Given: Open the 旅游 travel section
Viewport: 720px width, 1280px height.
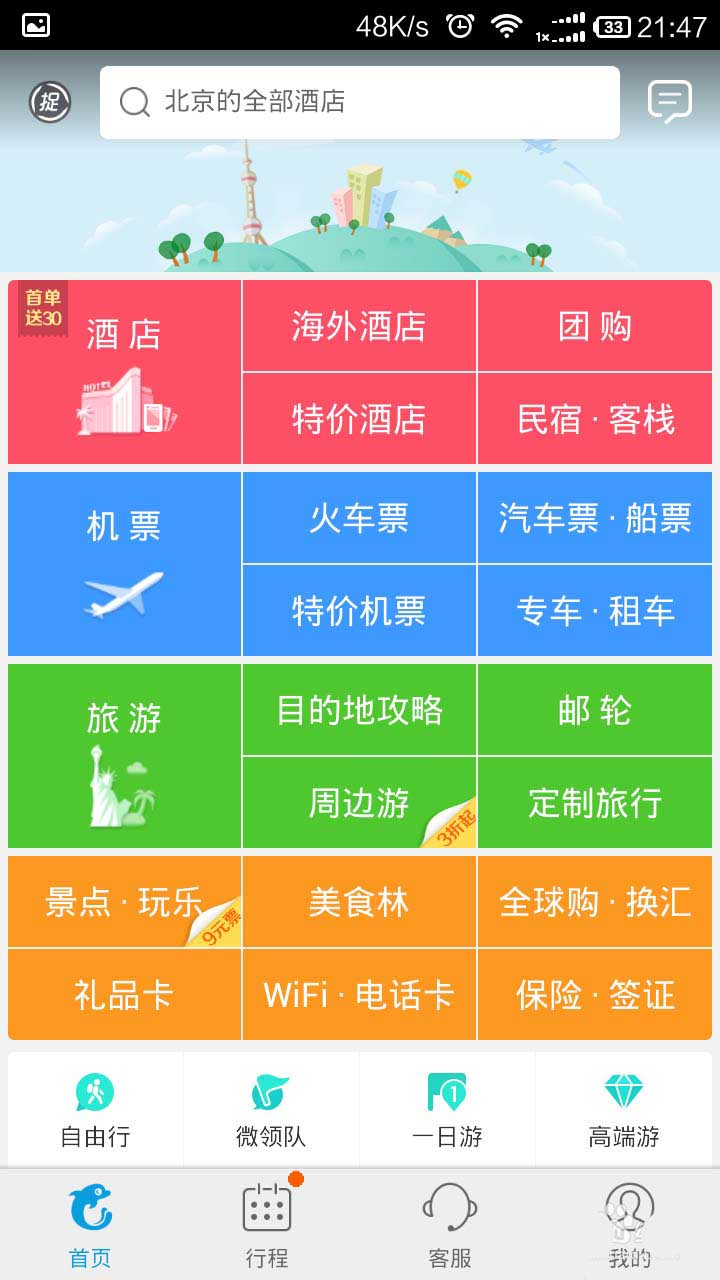Looking at the screenshot, I should [x=124, y=756].
